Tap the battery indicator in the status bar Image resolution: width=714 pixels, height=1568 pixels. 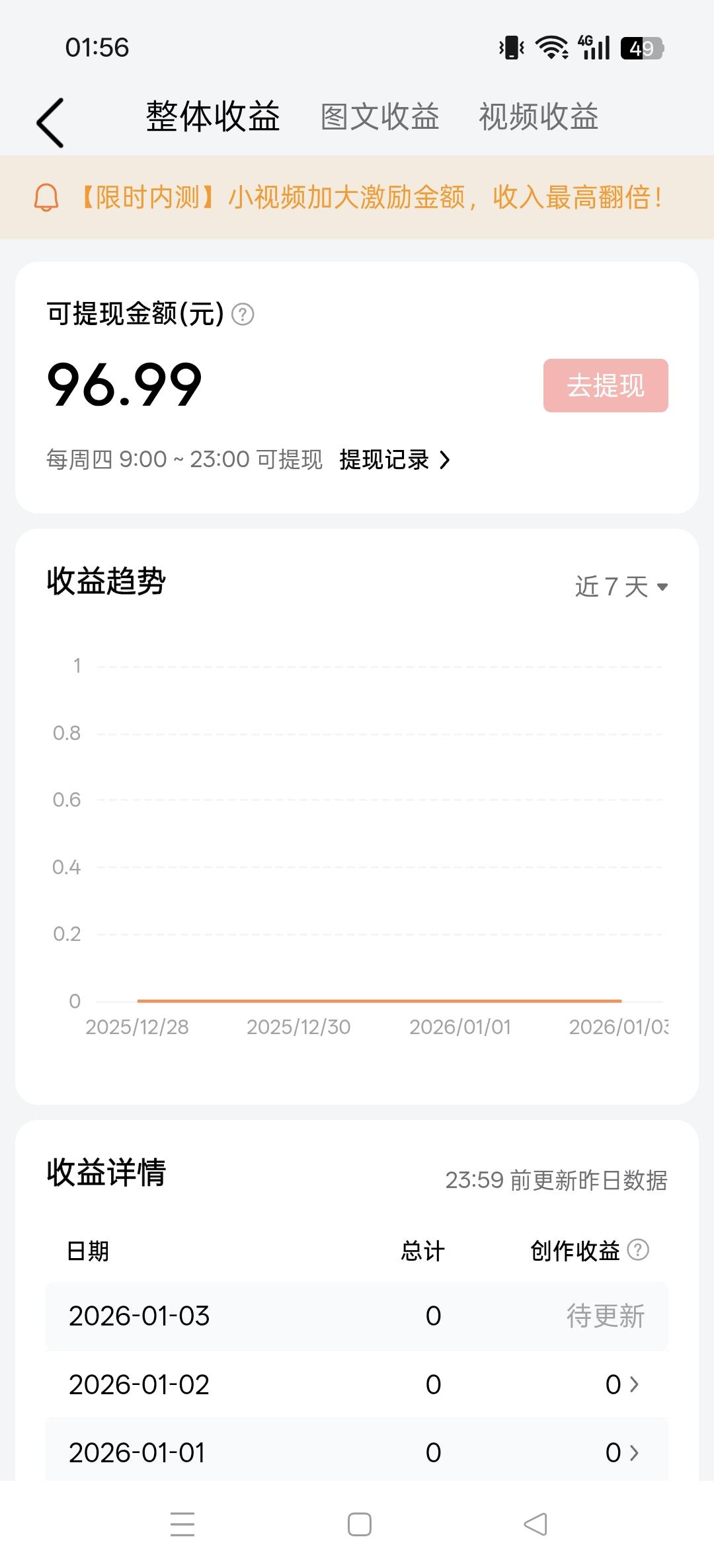(642, 47)
